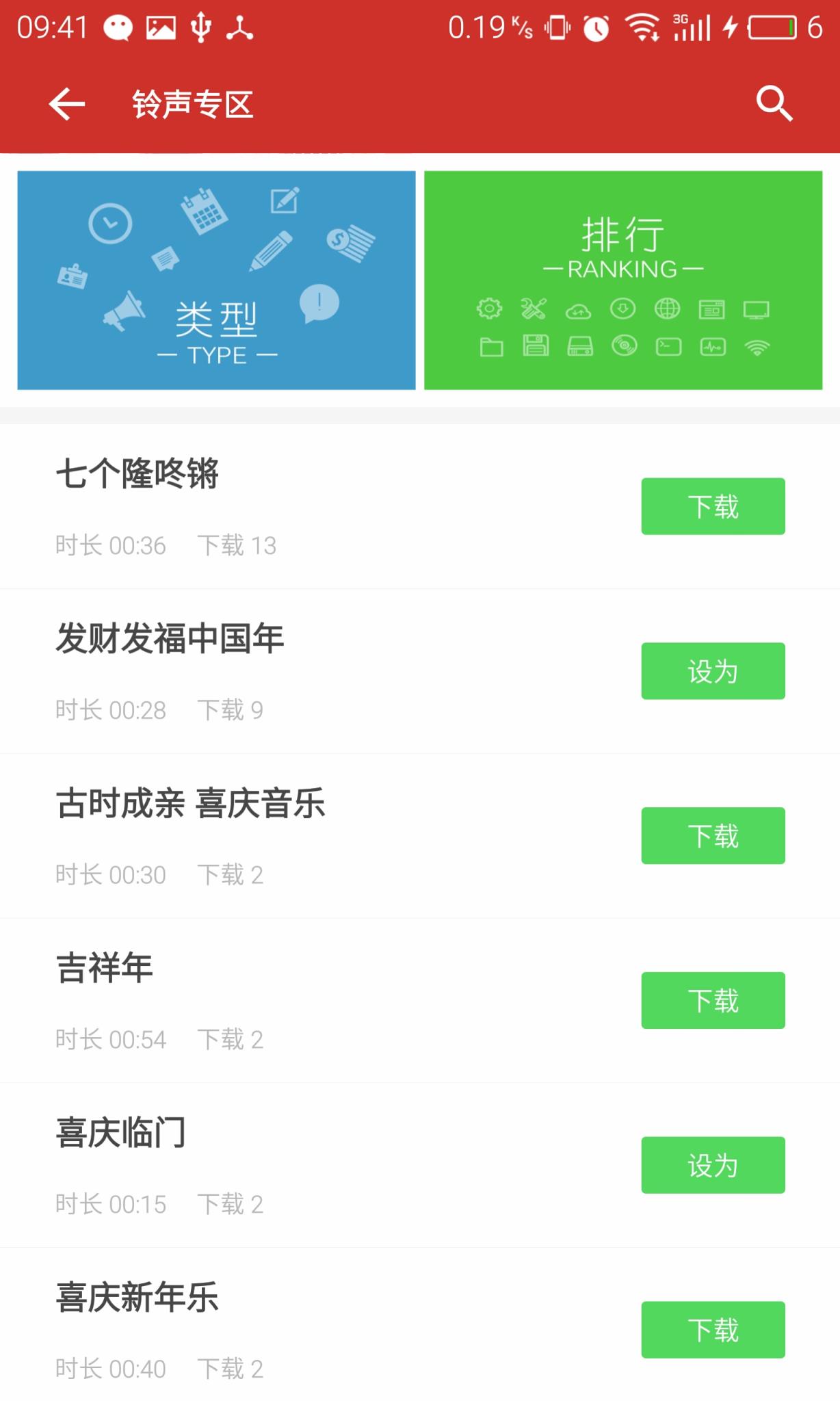Download the 七个隆咚锵 ringtone
The height and width of the screenshot is (1401, 840).
click(x=712, y=506)
